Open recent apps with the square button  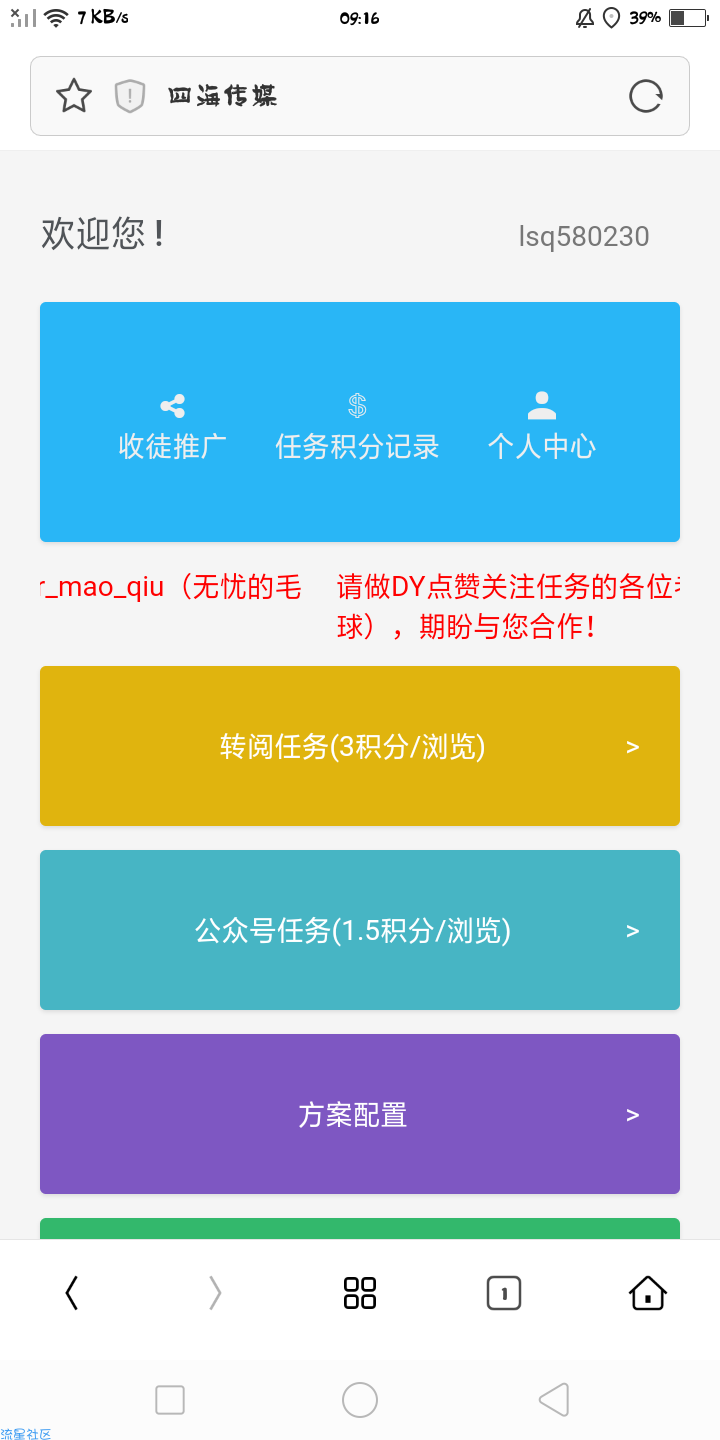click(x=170, y=1400)
